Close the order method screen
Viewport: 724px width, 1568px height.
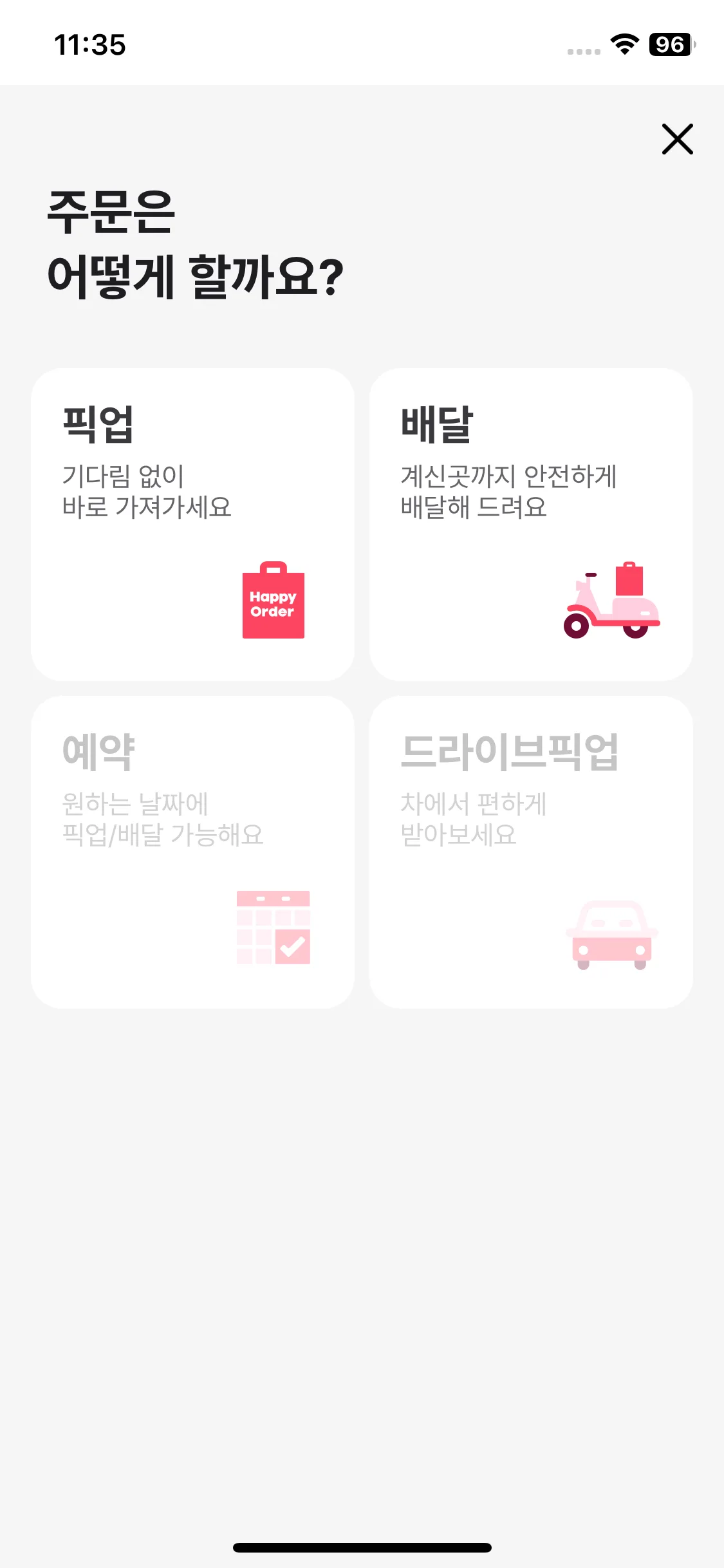(x=677, y=139)
